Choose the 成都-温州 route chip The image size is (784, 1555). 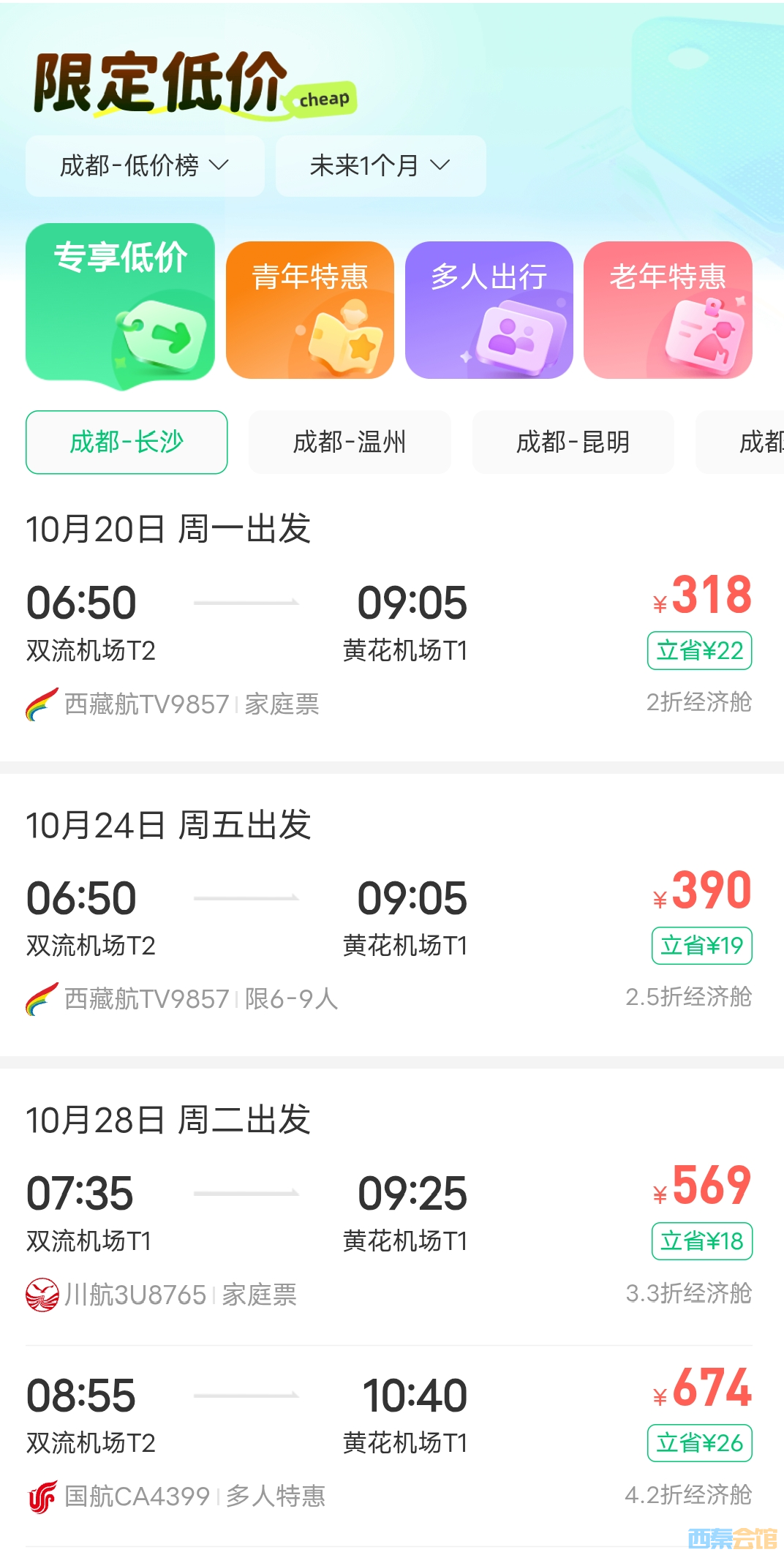coord(350,443)
